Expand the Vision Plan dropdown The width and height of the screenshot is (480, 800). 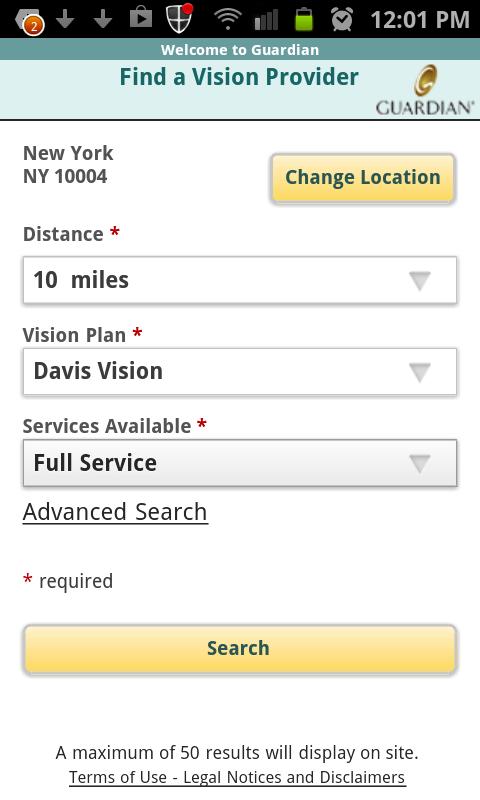point(240,371)
